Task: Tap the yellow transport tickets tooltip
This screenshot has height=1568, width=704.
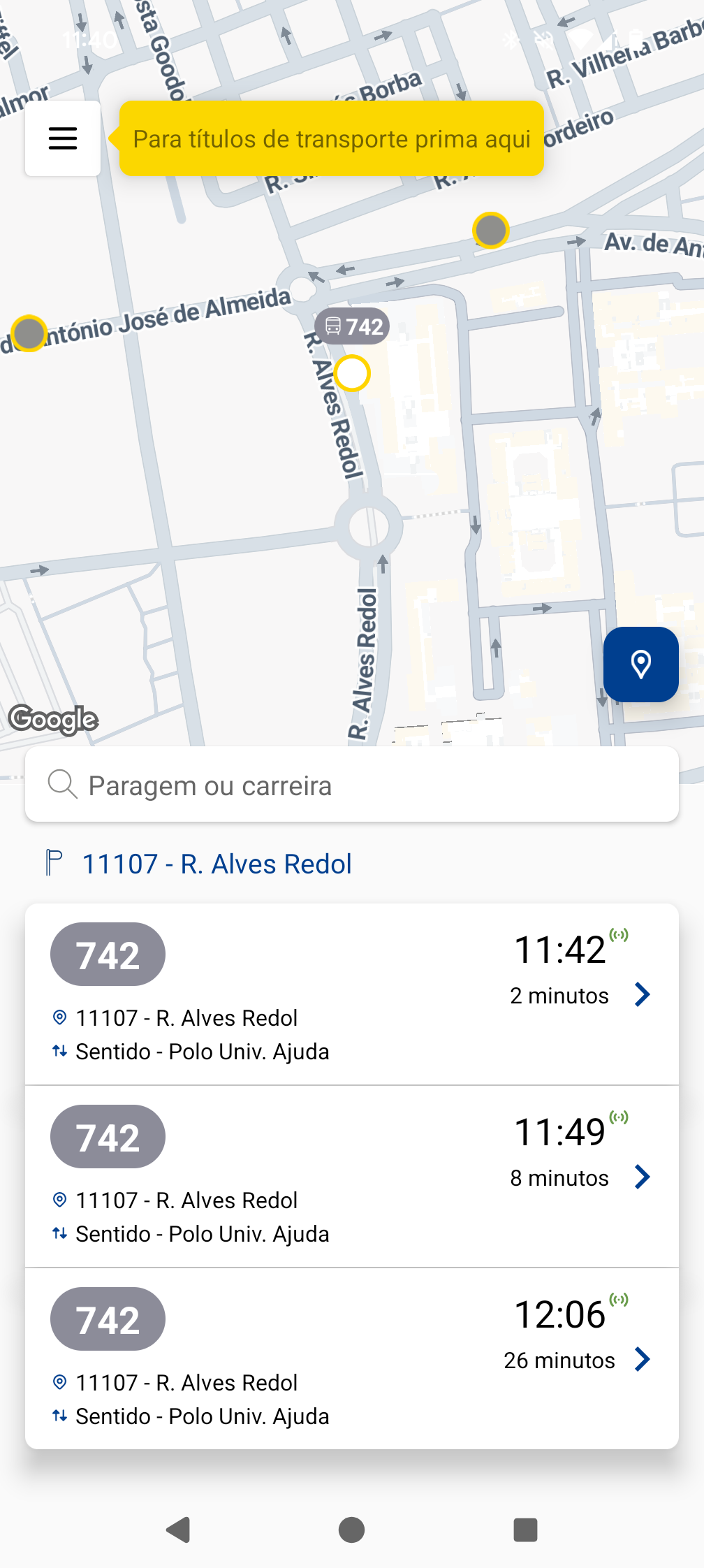Action: (x=332, y=138)
